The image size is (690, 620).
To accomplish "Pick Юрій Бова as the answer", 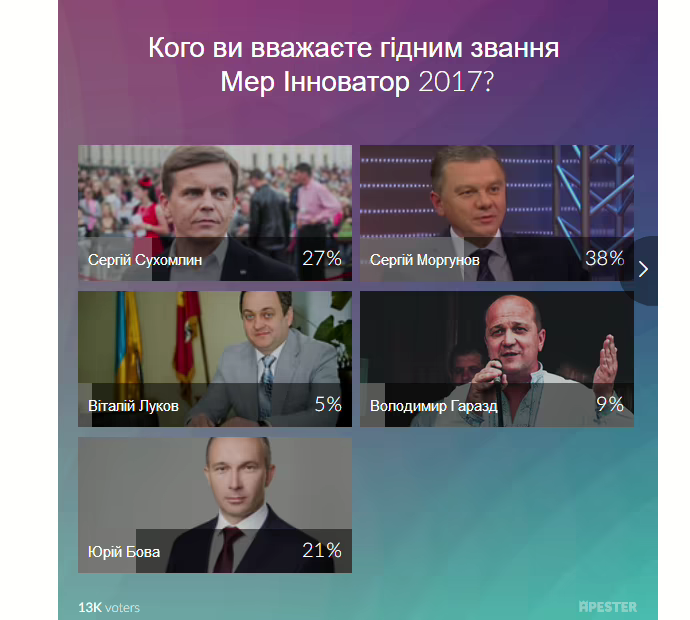I will tap(215, 504).
